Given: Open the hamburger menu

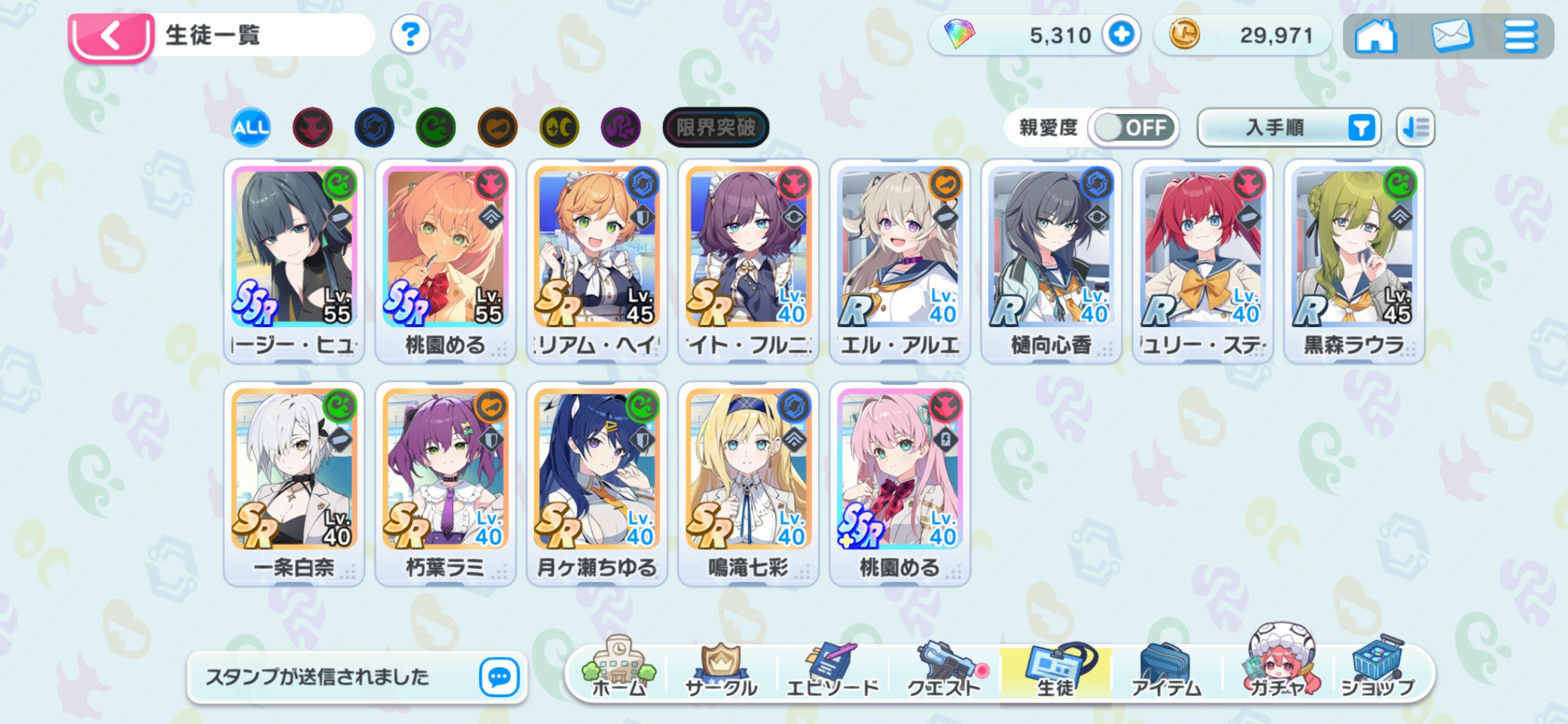Looking at the screenshot, I should (x=1520, y=36).
